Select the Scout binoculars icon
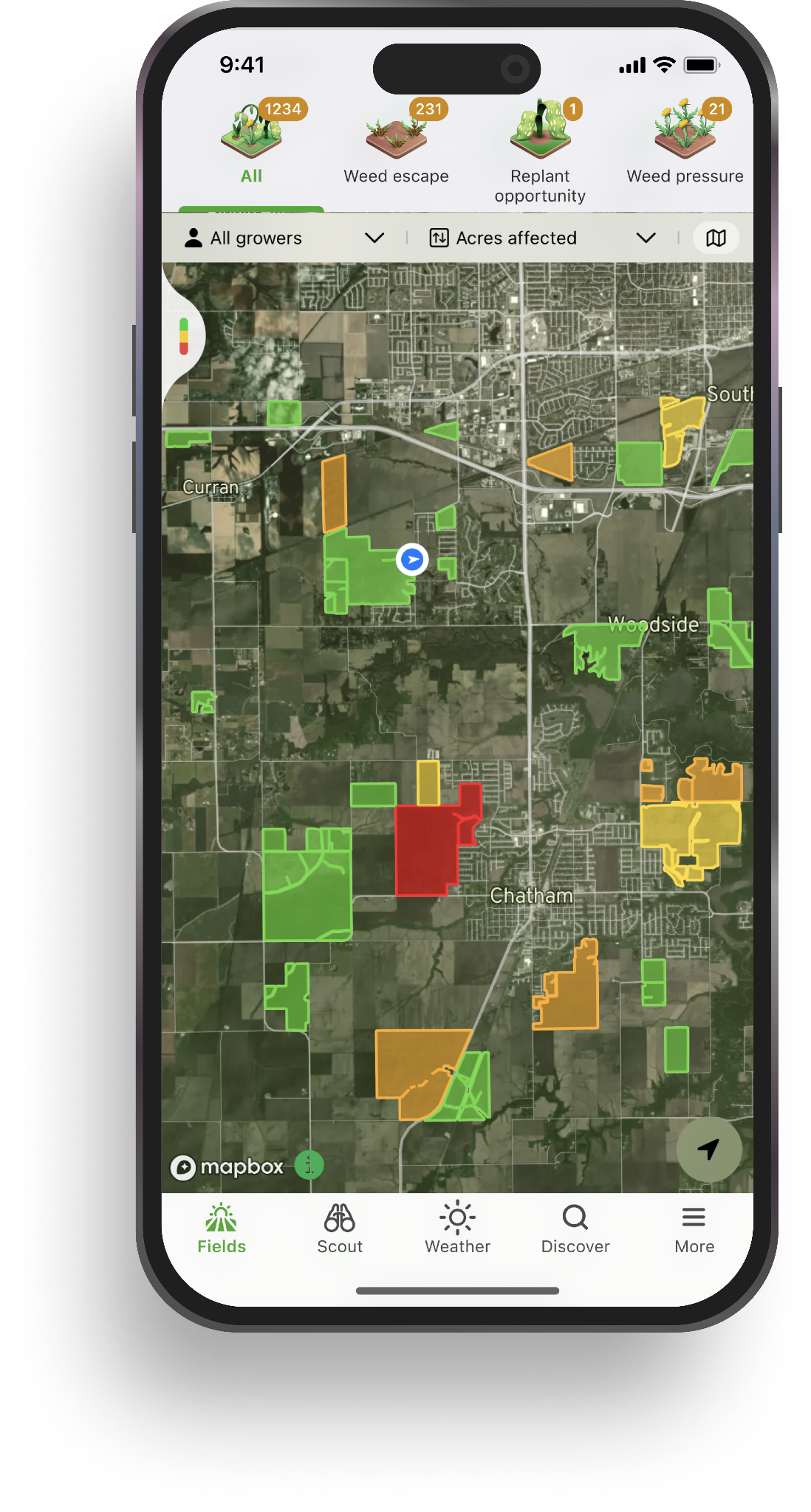 point(339,1216)
